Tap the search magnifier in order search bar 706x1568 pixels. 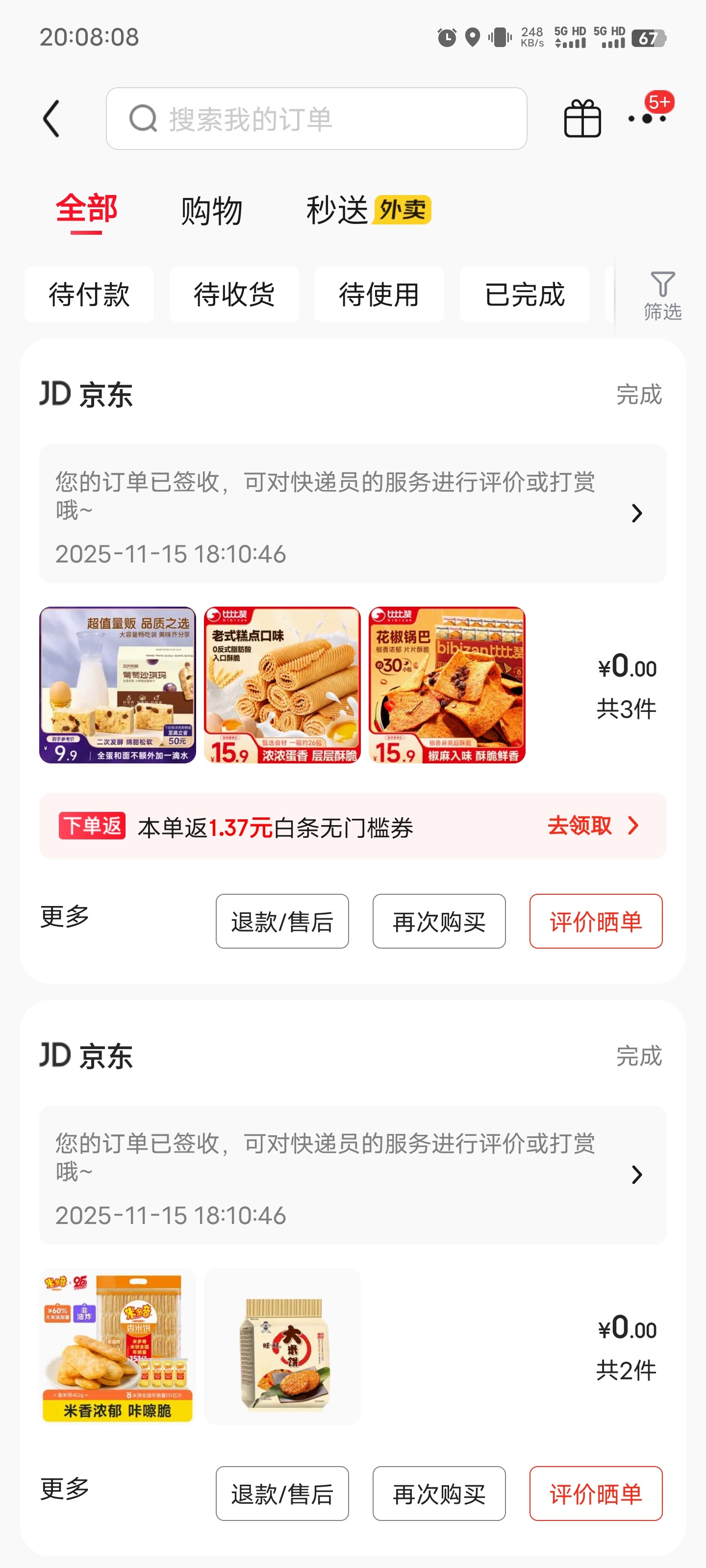coord(142,118)
